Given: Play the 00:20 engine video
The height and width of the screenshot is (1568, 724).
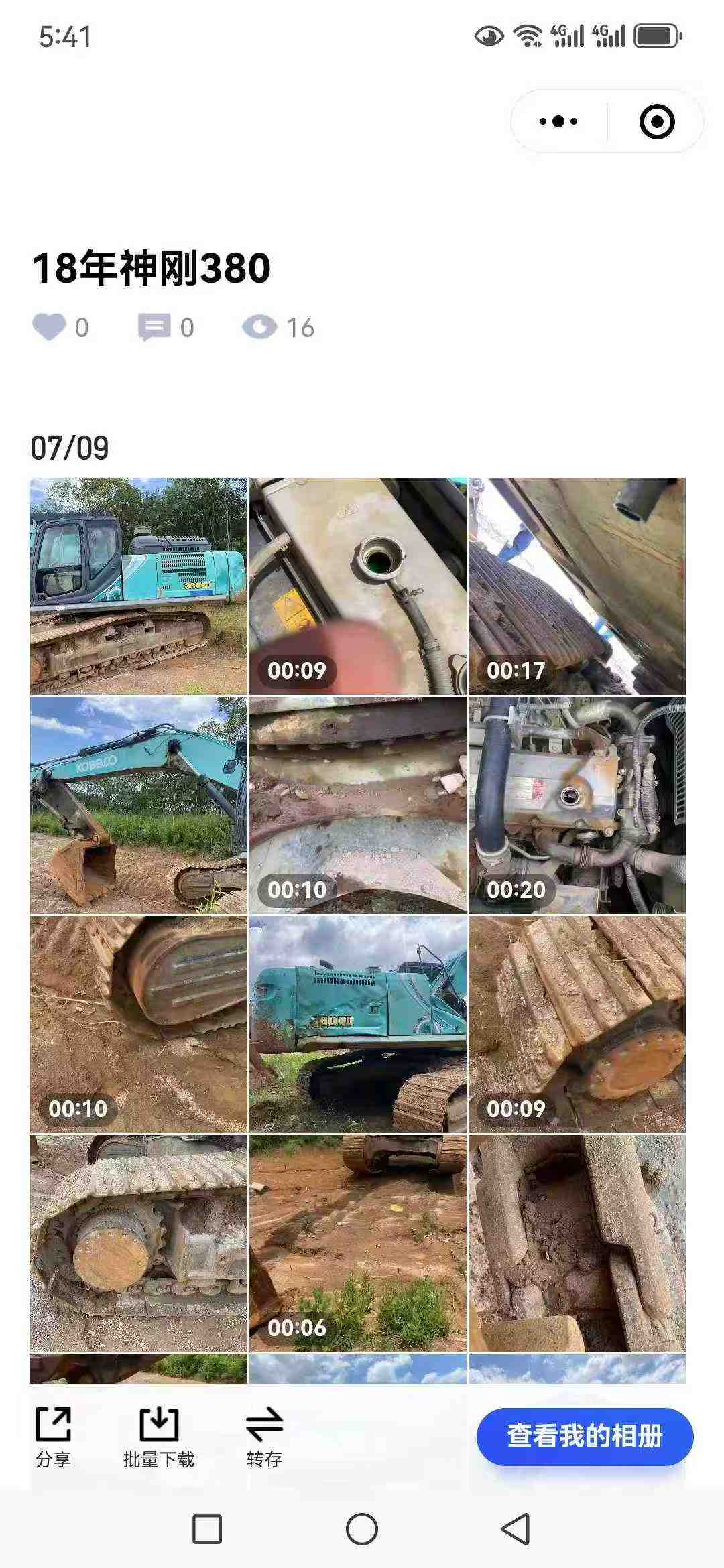Looking at the screenshot, I should click(577, 805).
